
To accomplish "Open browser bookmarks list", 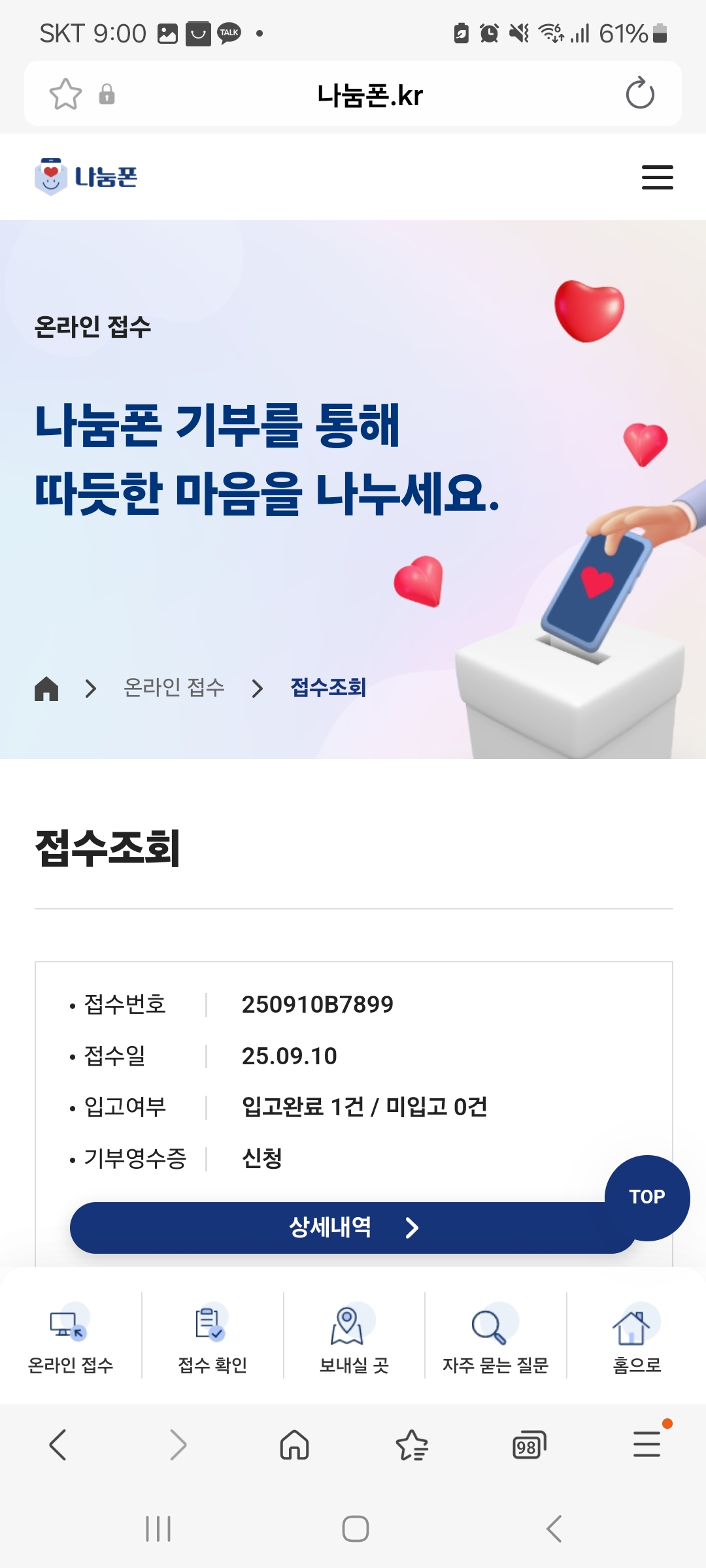I will (x=412, y=1445).
